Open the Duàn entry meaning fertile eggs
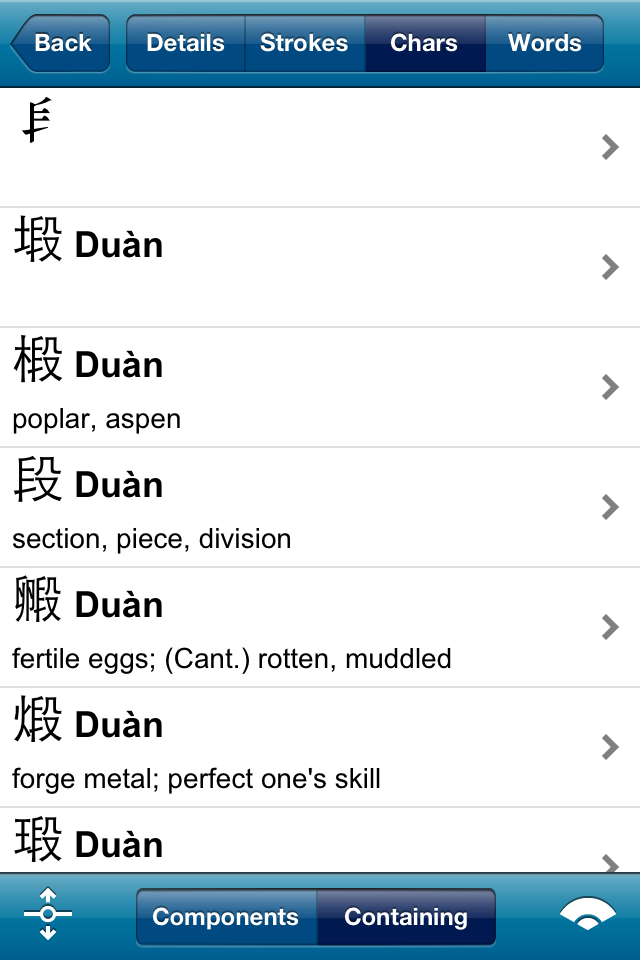This screenshot has width=640, height=960. pos(320,627)
